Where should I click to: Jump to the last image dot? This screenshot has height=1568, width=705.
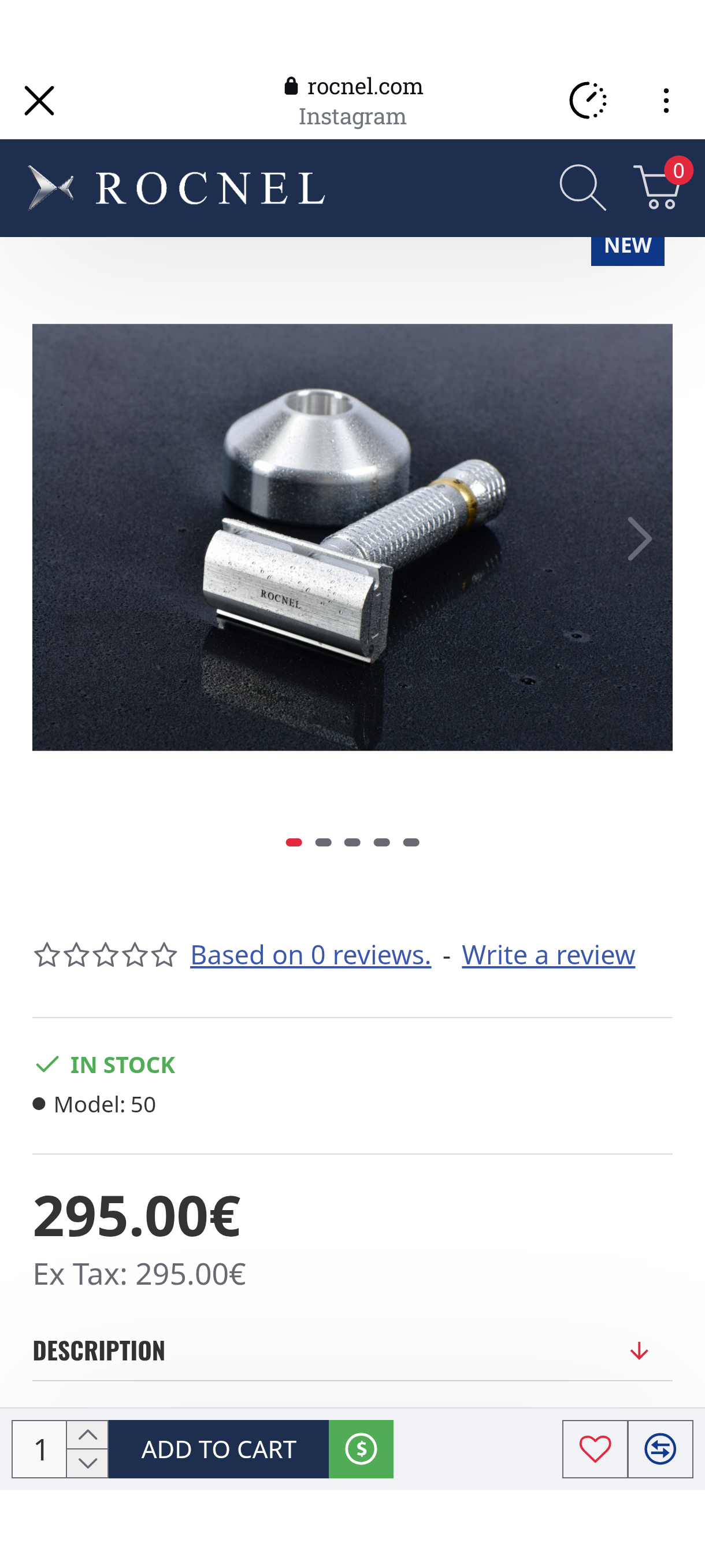point(411,842)
